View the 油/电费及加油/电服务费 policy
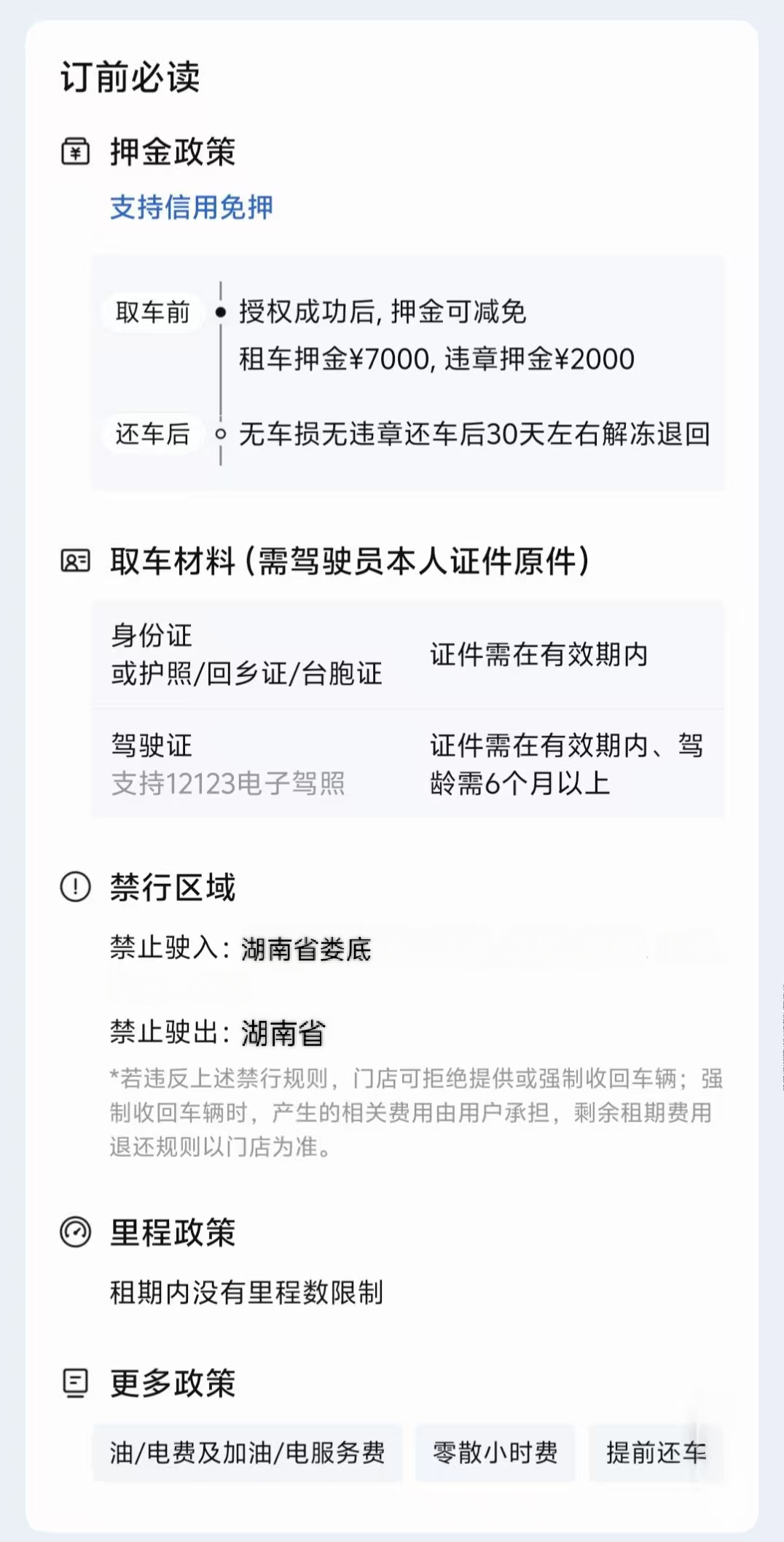The width and height of the screenshot is (784, 1542). (247, 1452)
